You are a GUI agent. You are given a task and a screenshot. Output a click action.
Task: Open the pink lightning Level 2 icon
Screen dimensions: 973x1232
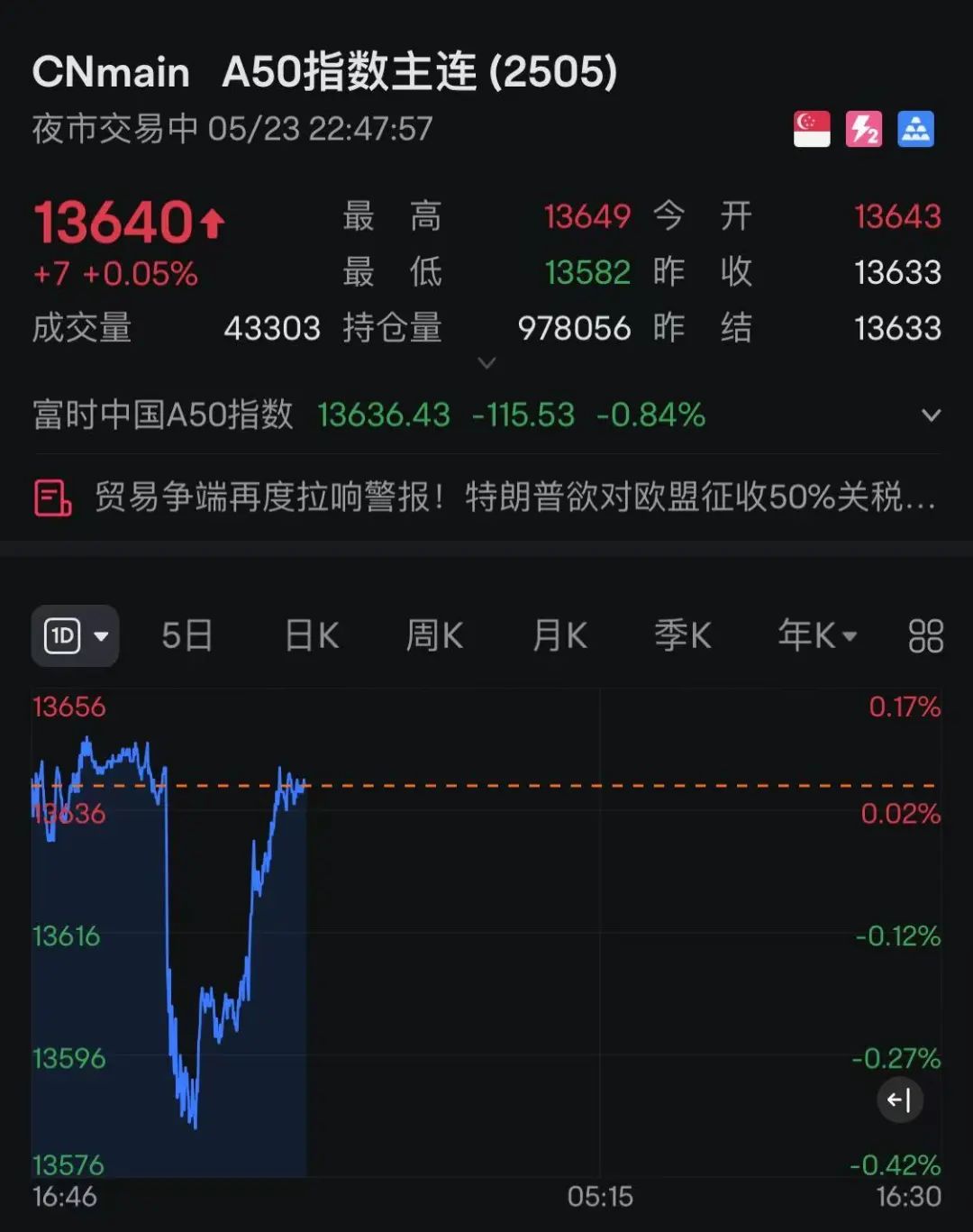[864, 130]
